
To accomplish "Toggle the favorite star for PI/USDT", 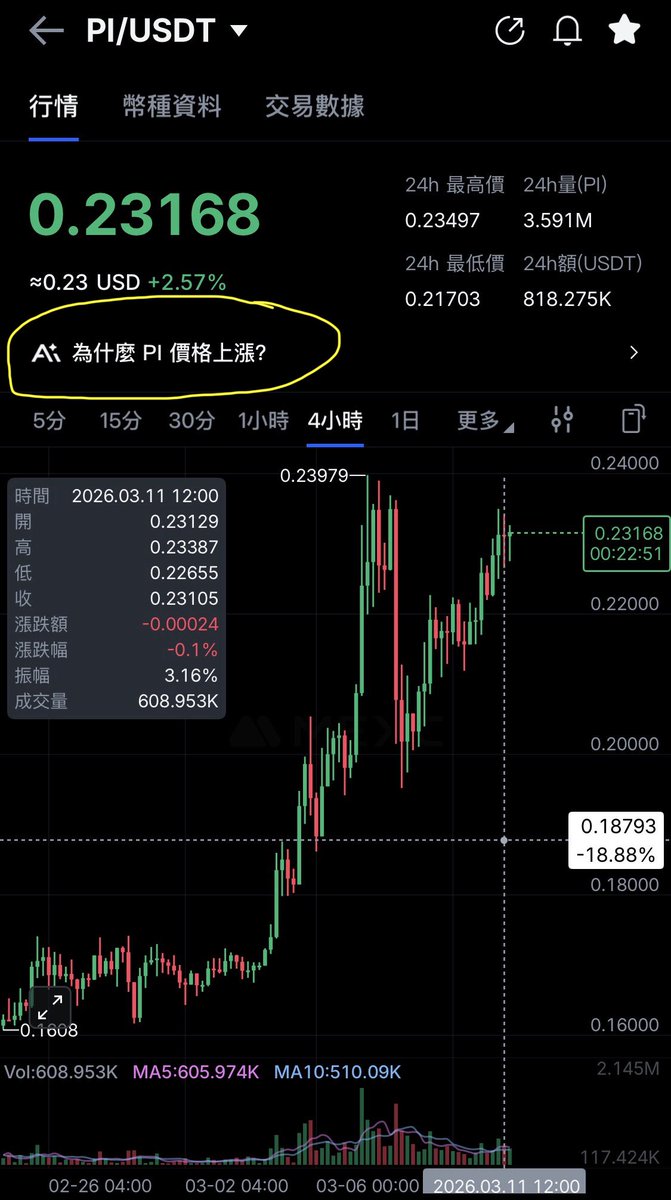I will tap(624, 31).
